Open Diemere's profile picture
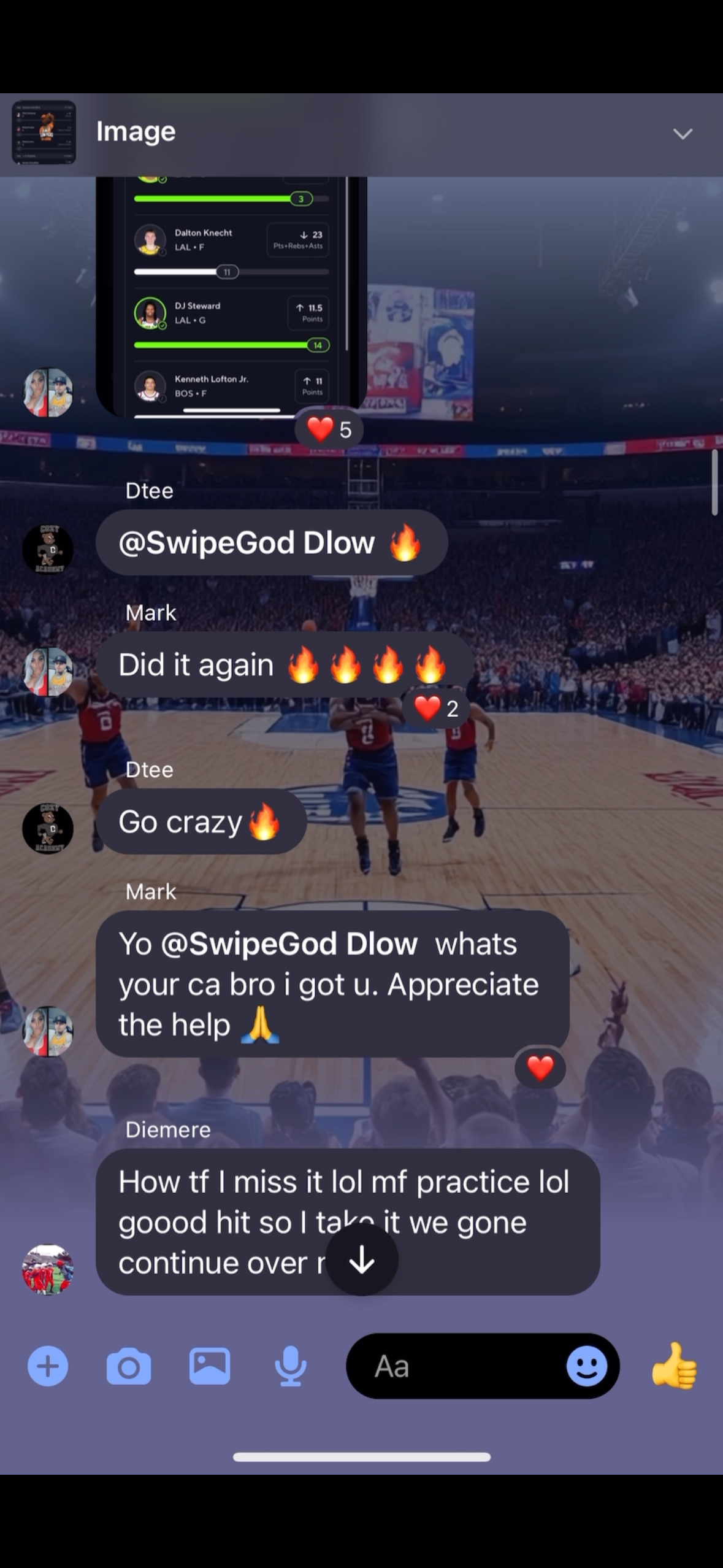723x1568 pixels. [48, 1269]
